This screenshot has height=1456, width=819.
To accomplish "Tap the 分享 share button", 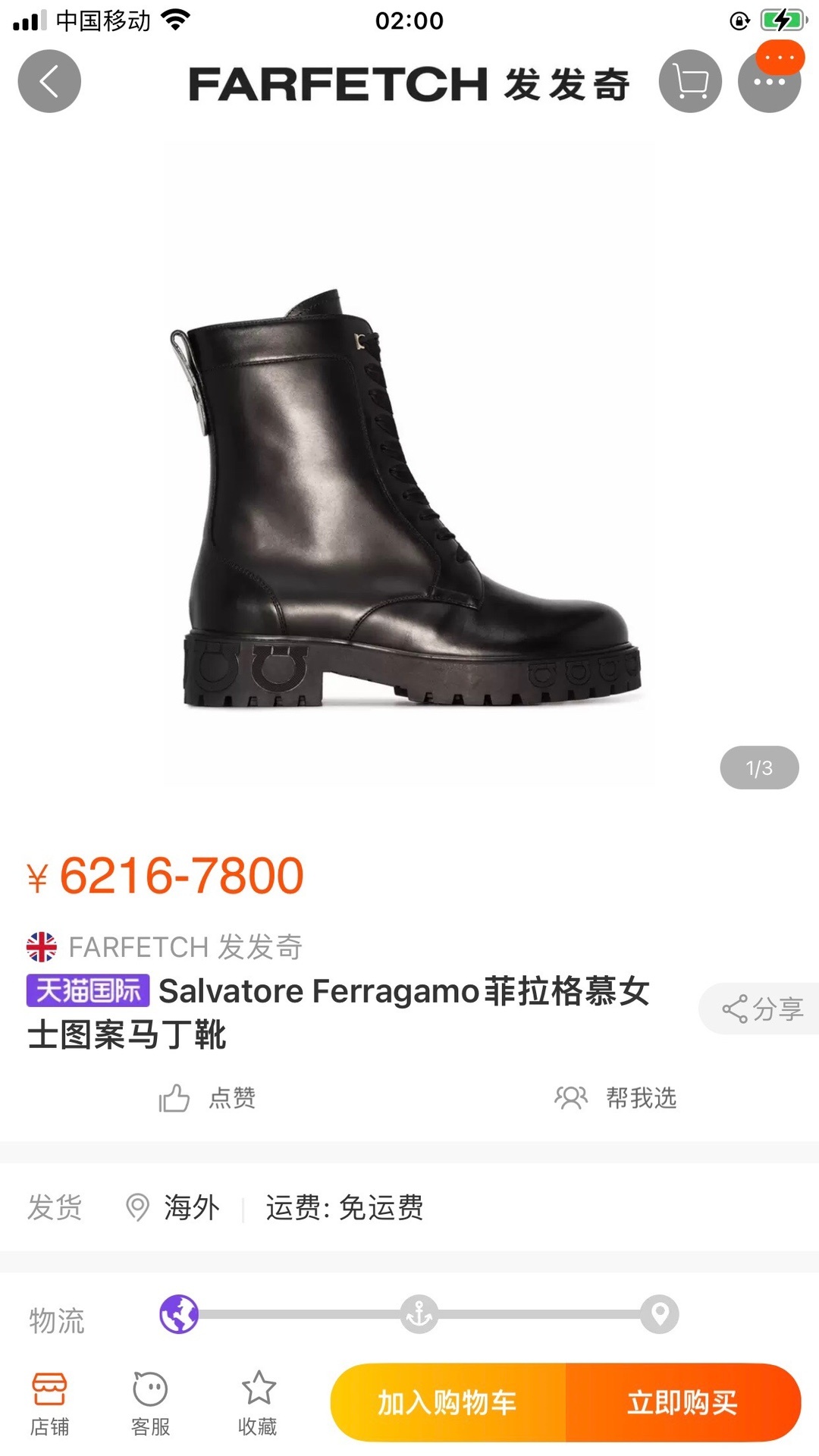I will pyautogui.click(x=761, y=1009).
